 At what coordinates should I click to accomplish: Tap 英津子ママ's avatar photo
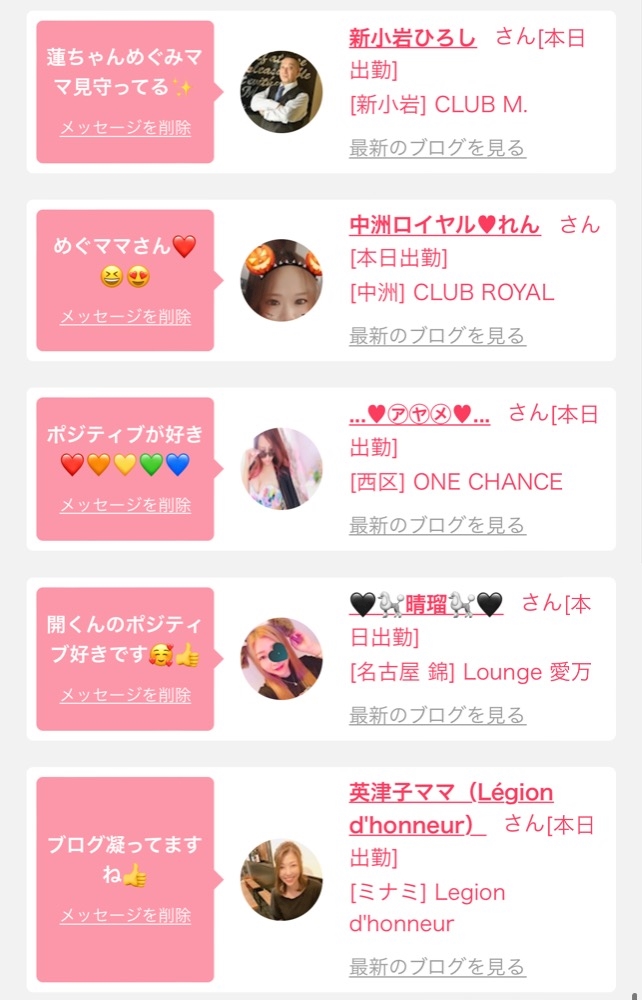[x=281, y=879]
